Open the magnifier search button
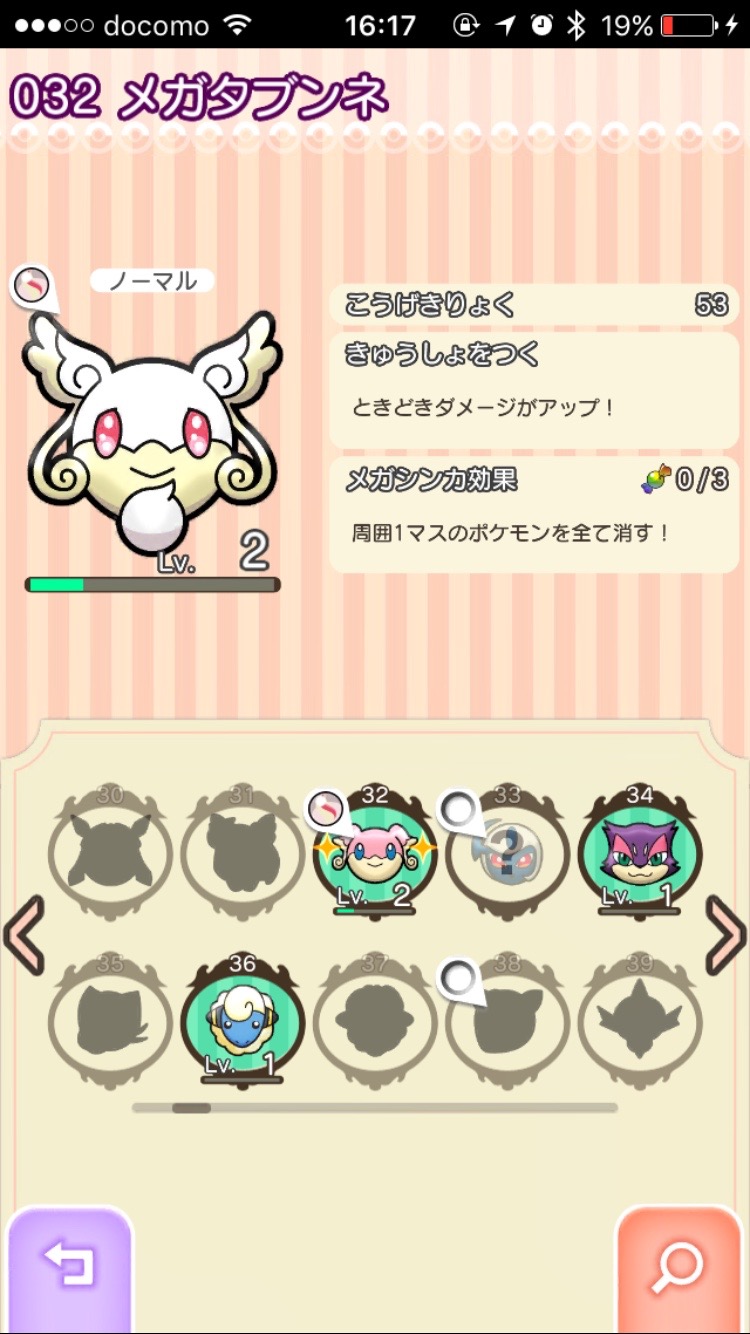Viewport: 750px width, 1334px height. 678,1268
